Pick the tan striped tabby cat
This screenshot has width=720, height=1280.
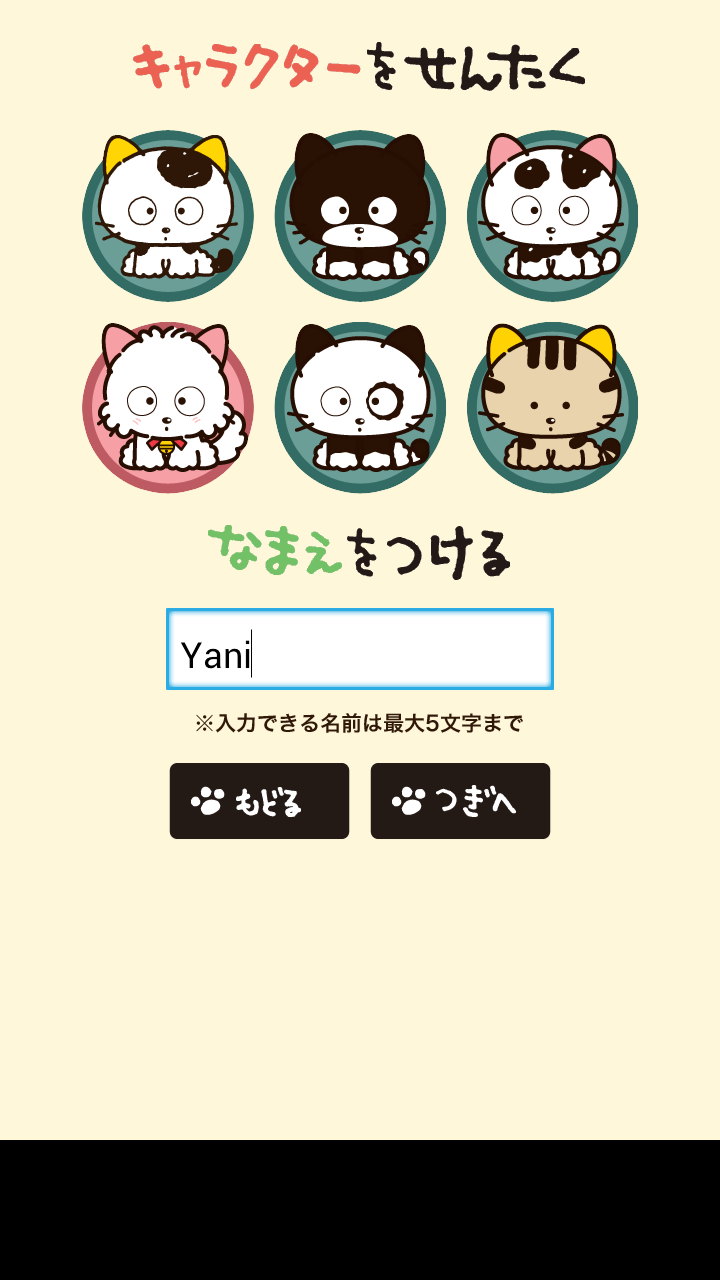click(x=552, y=408)
